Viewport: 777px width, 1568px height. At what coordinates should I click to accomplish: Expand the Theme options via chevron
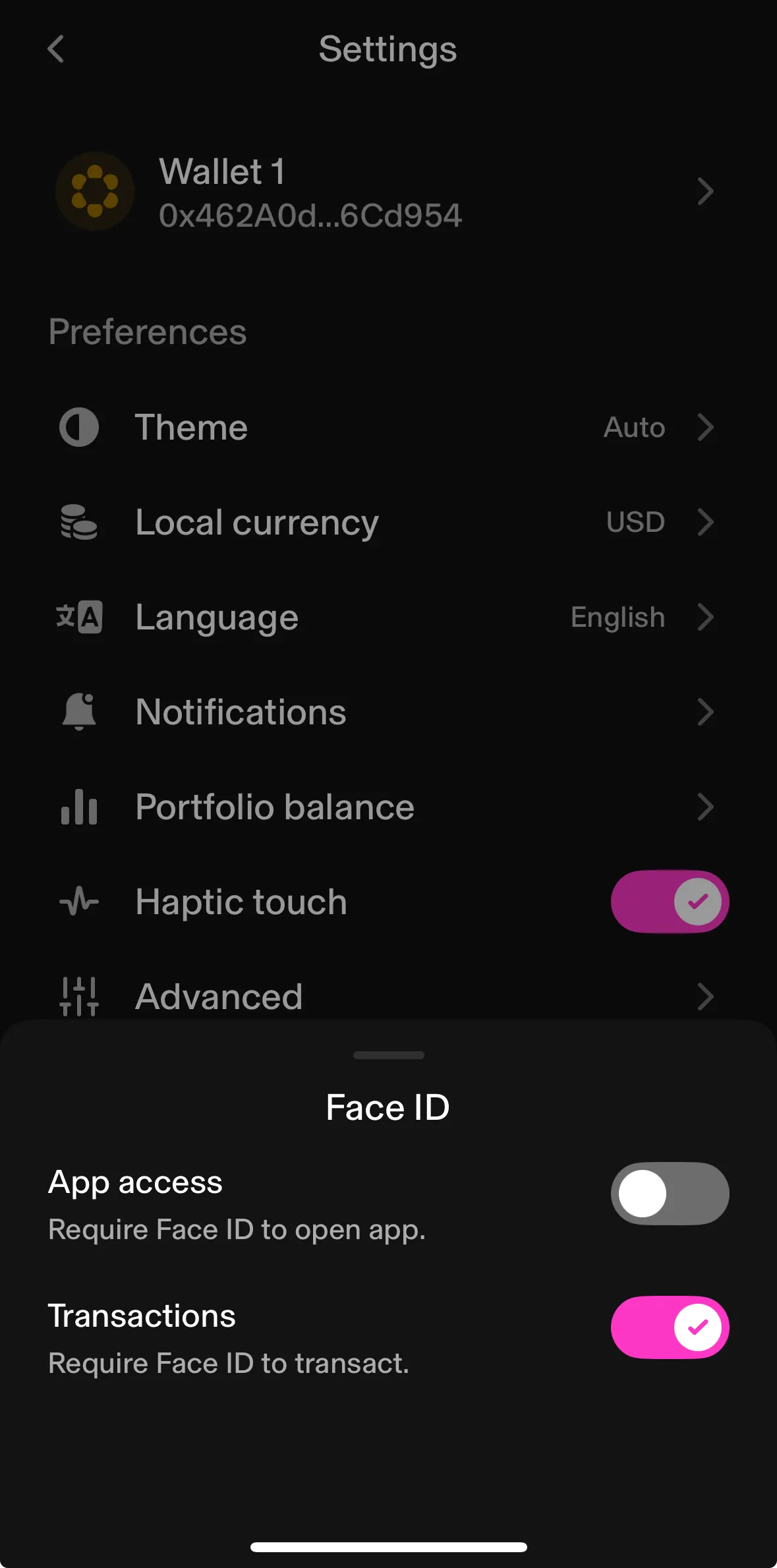tap(706, 427)
